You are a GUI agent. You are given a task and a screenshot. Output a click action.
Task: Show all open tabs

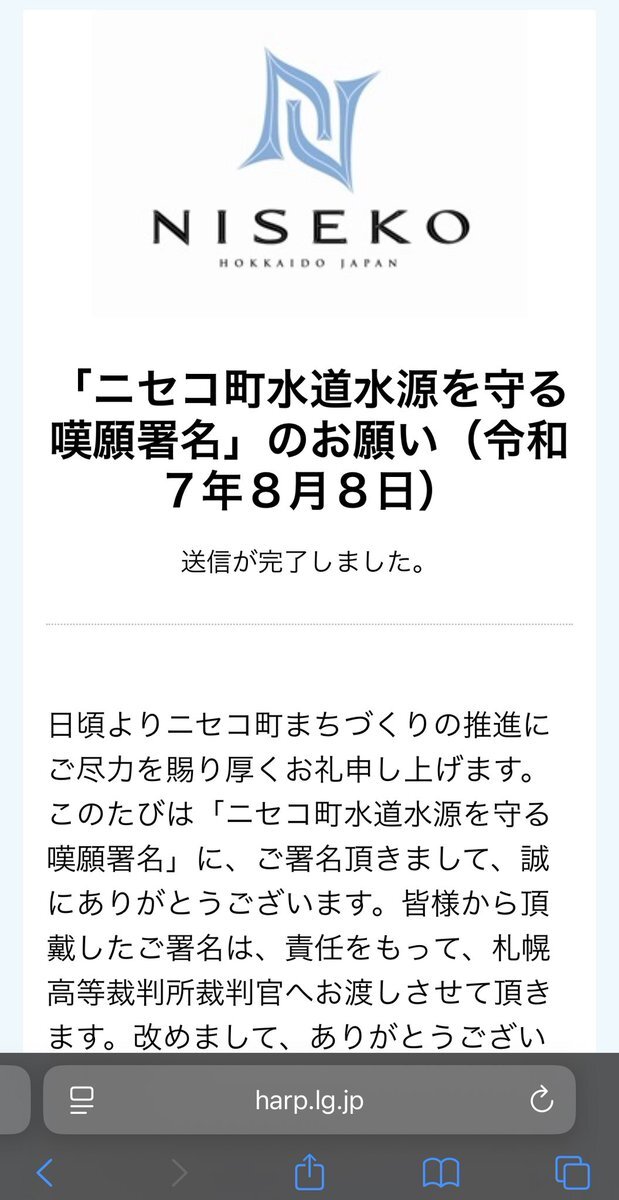click(572, 1172)
